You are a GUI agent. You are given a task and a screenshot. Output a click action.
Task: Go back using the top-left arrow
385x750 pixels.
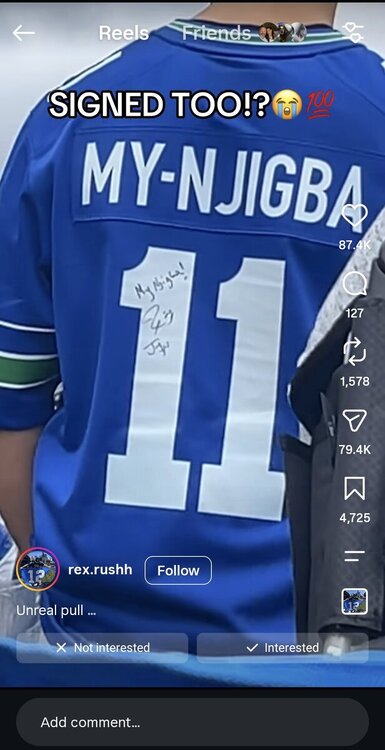point(23,33)
